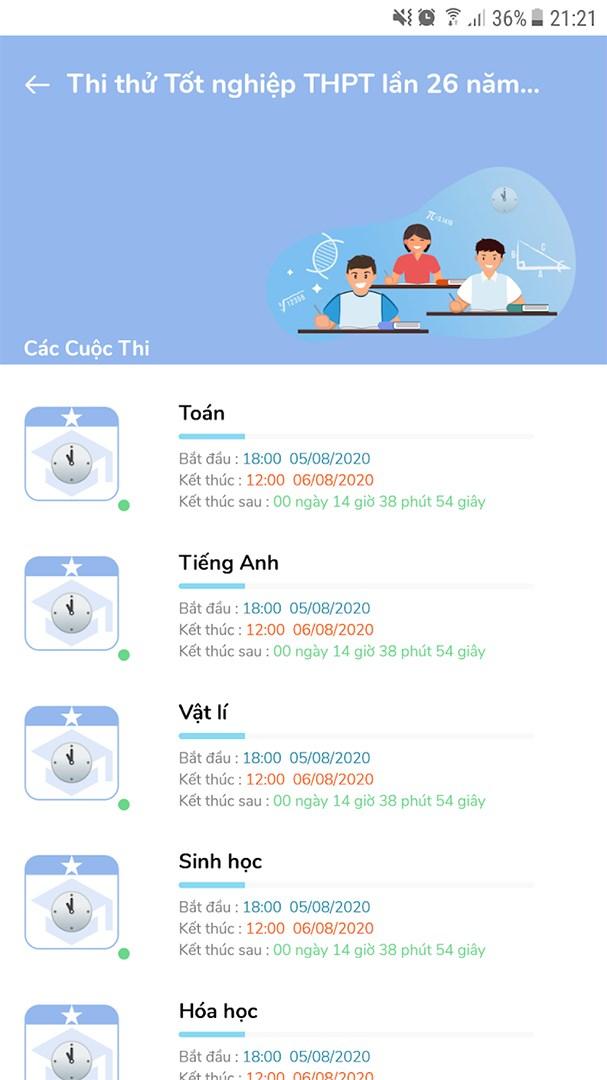
Task: Select the Vật lí exam
Action: tap(206, 712)
